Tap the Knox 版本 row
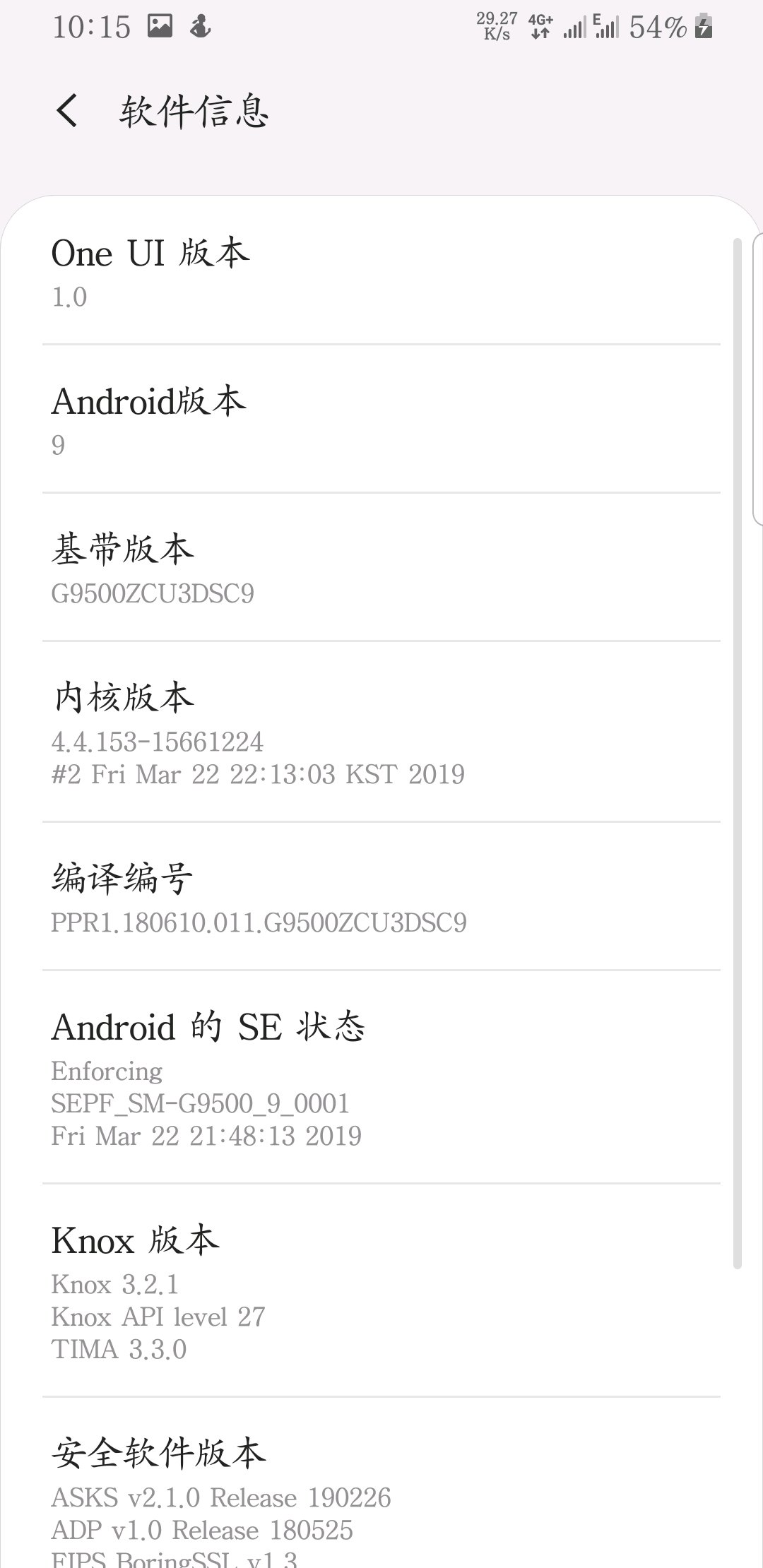 tap(381, 1290)
